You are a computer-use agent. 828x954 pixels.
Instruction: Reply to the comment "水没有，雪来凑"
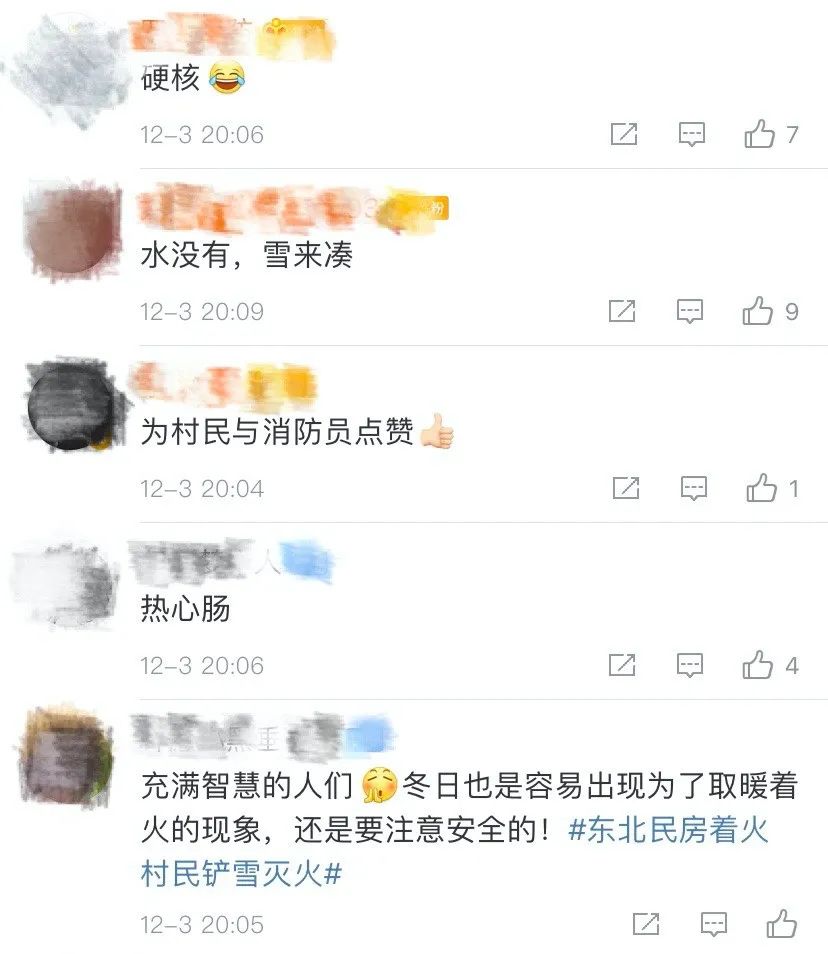pos(690,311)
